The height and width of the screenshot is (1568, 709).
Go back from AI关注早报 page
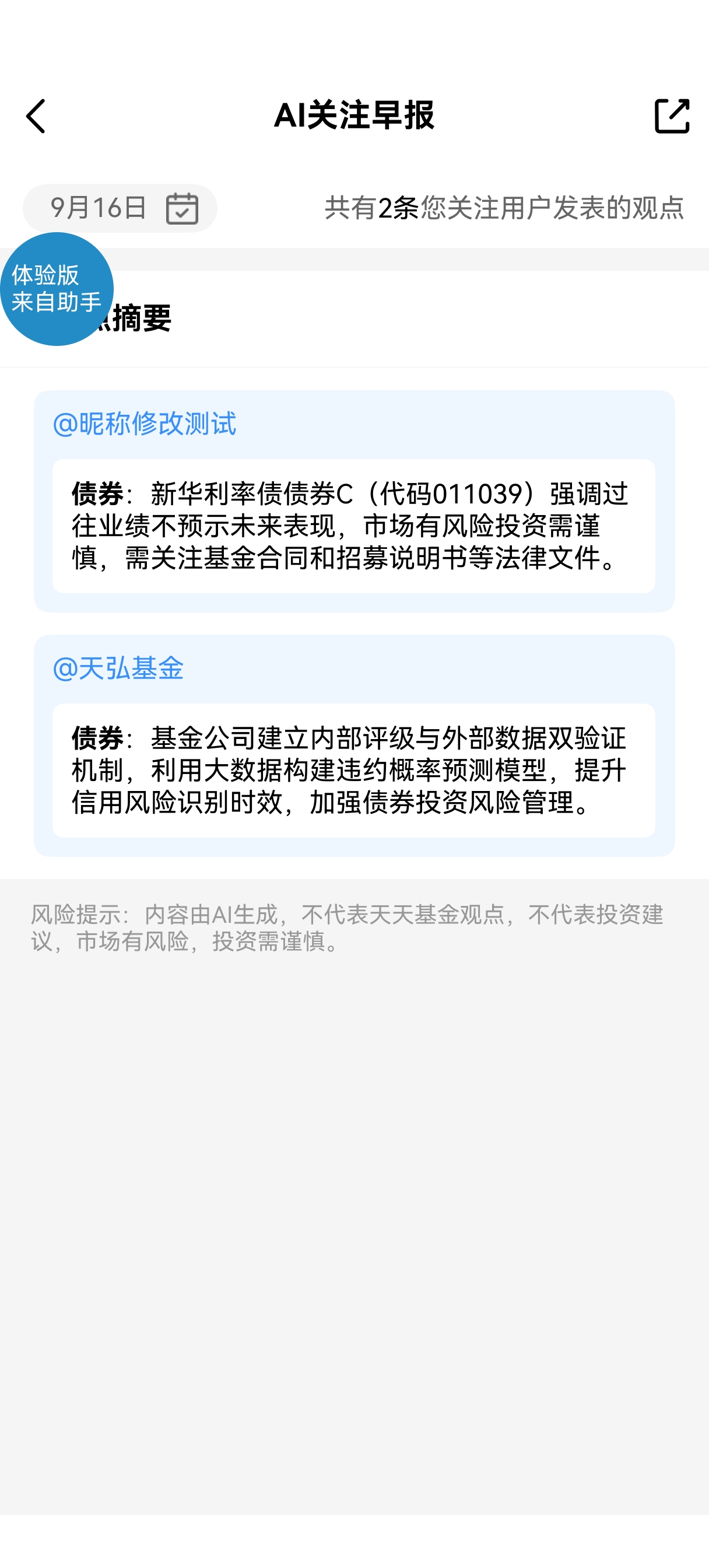click(x=36, y=116)
